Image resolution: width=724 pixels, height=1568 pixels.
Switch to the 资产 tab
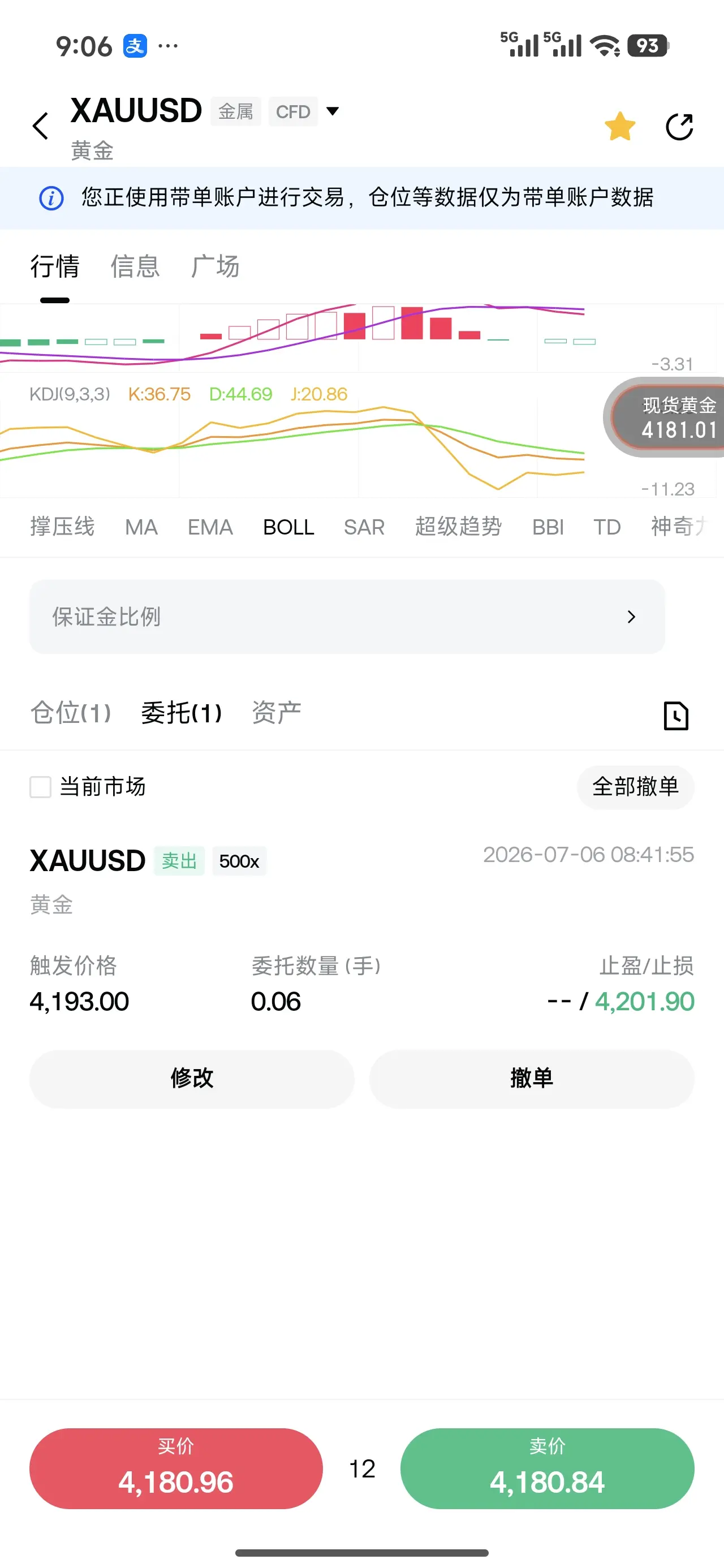277,713
